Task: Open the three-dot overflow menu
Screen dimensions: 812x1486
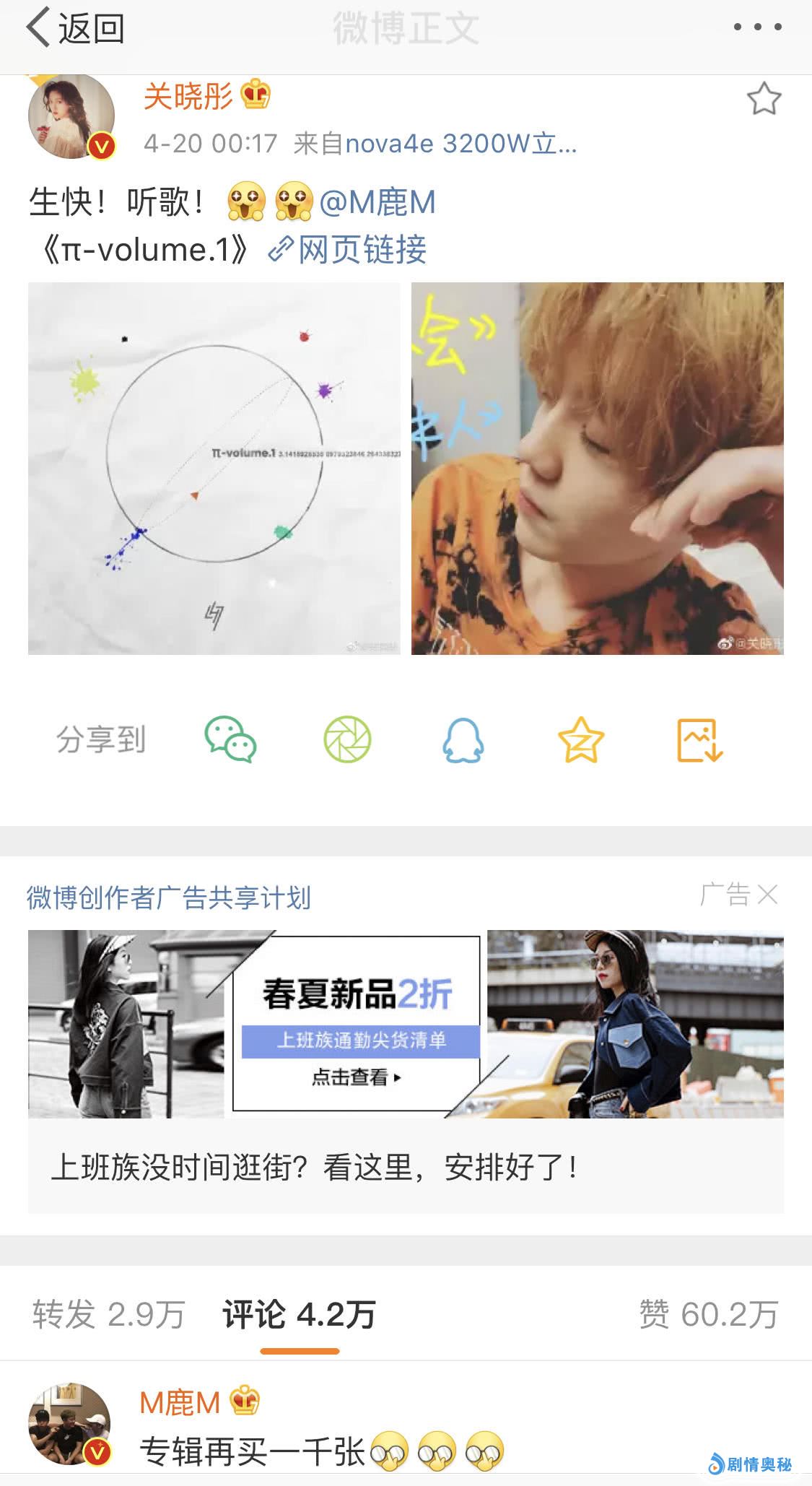Action: point(757,27)
